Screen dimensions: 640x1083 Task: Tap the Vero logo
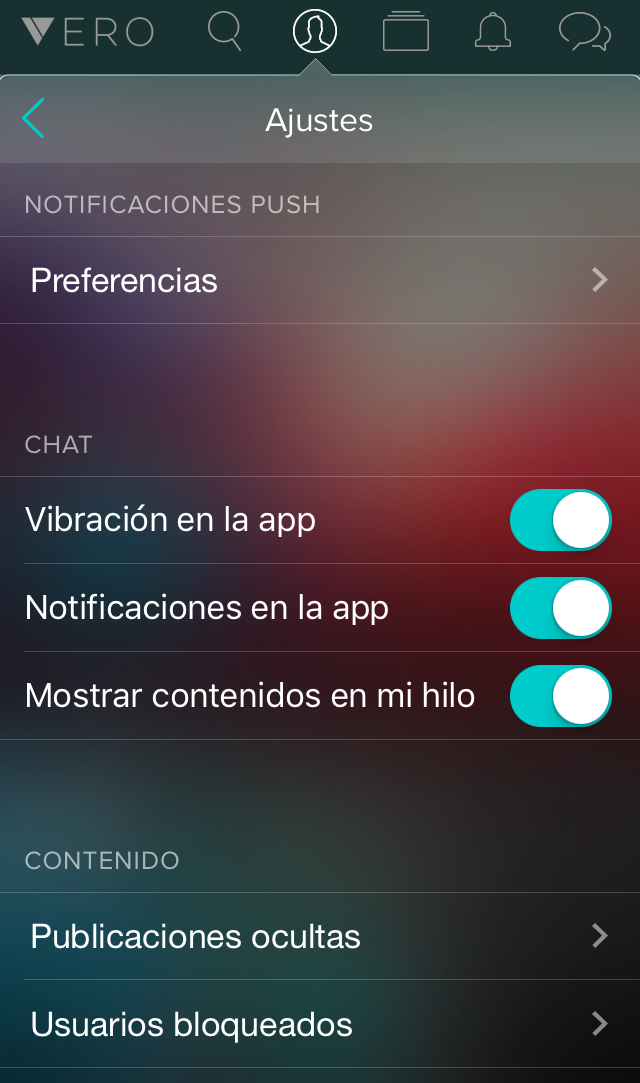88,31
